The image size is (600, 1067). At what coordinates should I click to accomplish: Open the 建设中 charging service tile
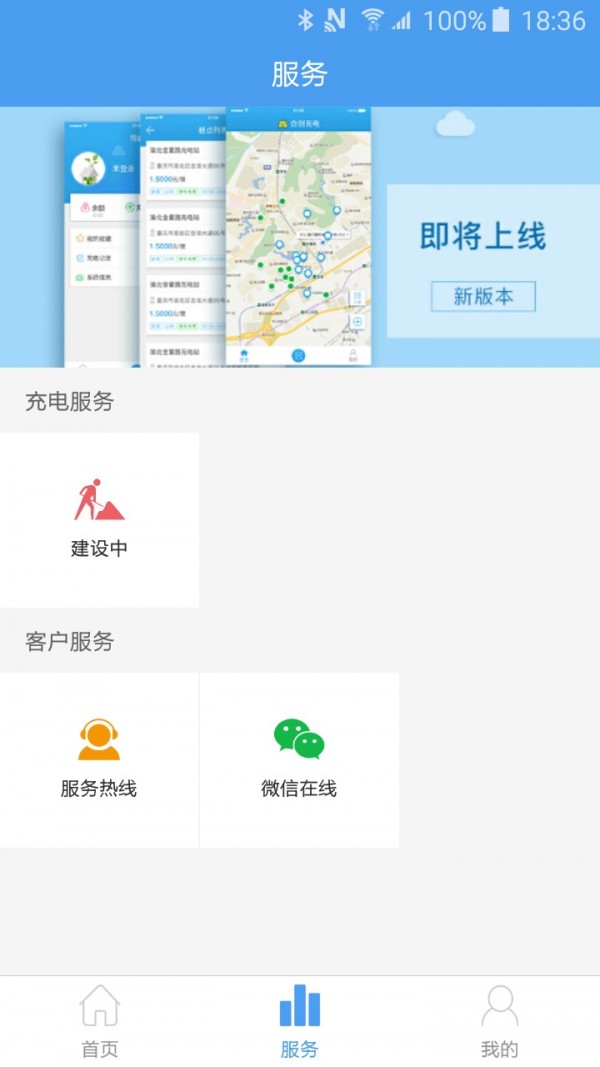tap(99, 520)
